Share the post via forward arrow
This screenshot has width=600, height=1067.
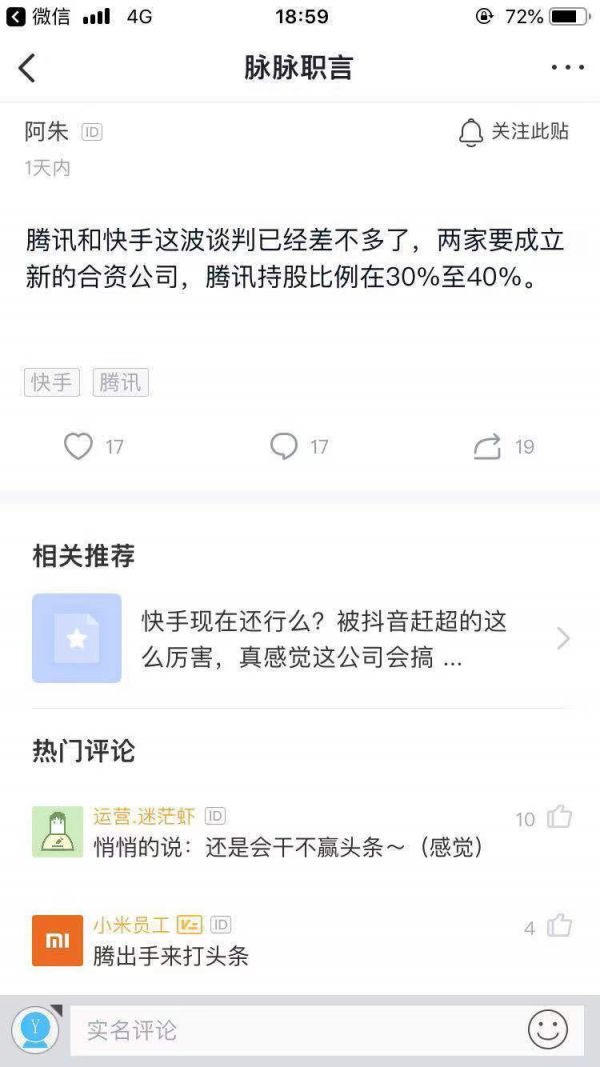pyautogui.click(x=487, y=447)
